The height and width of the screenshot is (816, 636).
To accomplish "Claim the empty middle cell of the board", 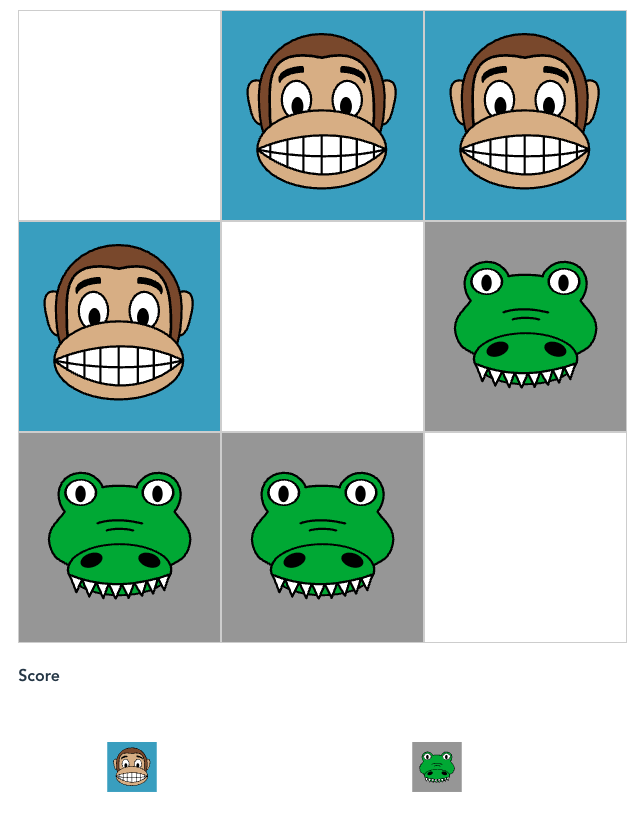I will 322,326.
